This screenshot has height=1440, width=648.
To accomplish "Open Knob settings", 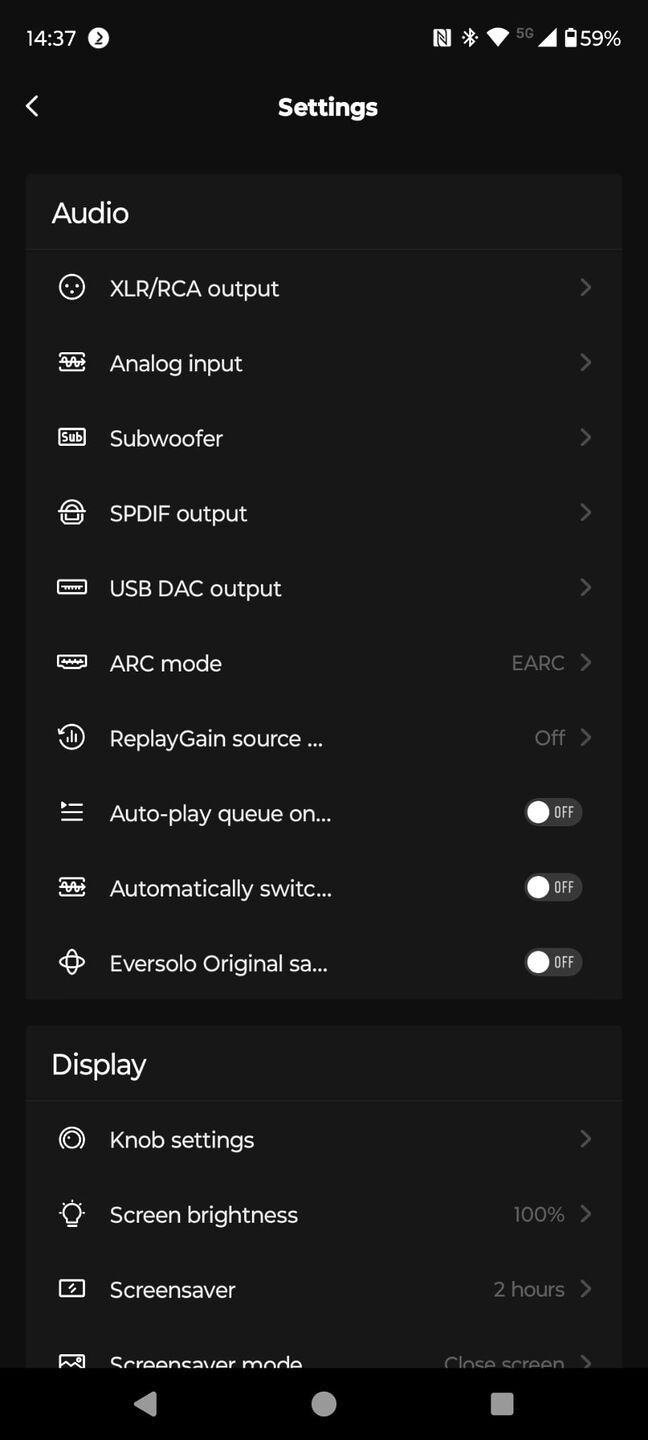I will (324, 1139).
